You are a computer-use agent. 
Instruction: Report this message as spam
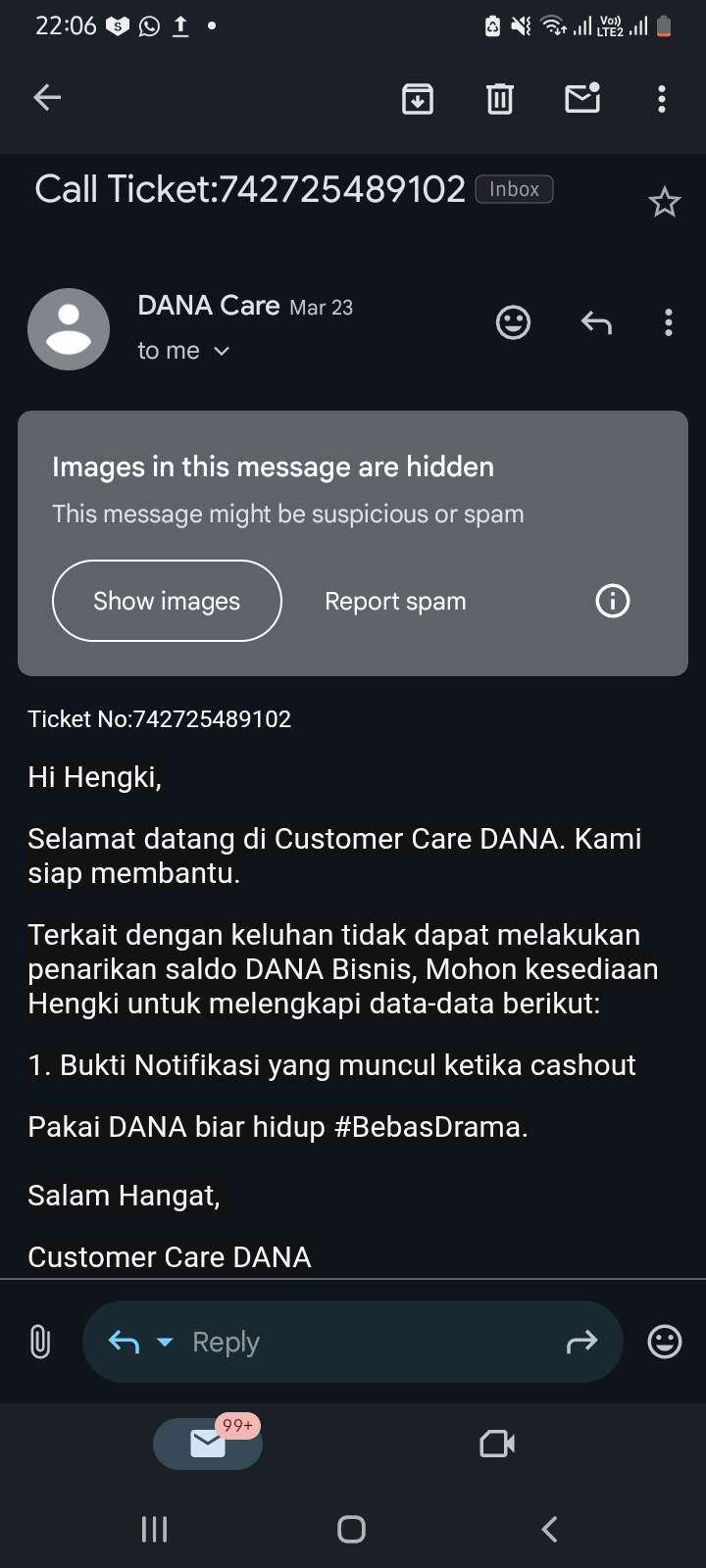pyautogui.click(x=395, y=601)
